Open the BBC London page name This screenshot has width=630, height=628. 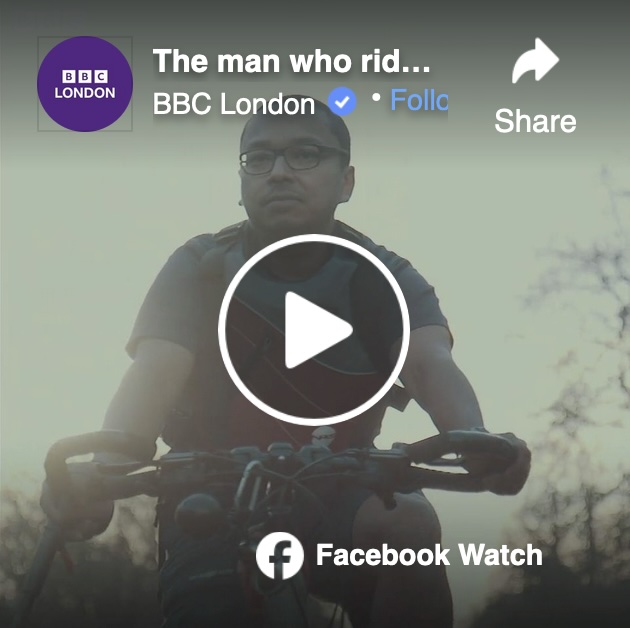[x=234, y=103]
